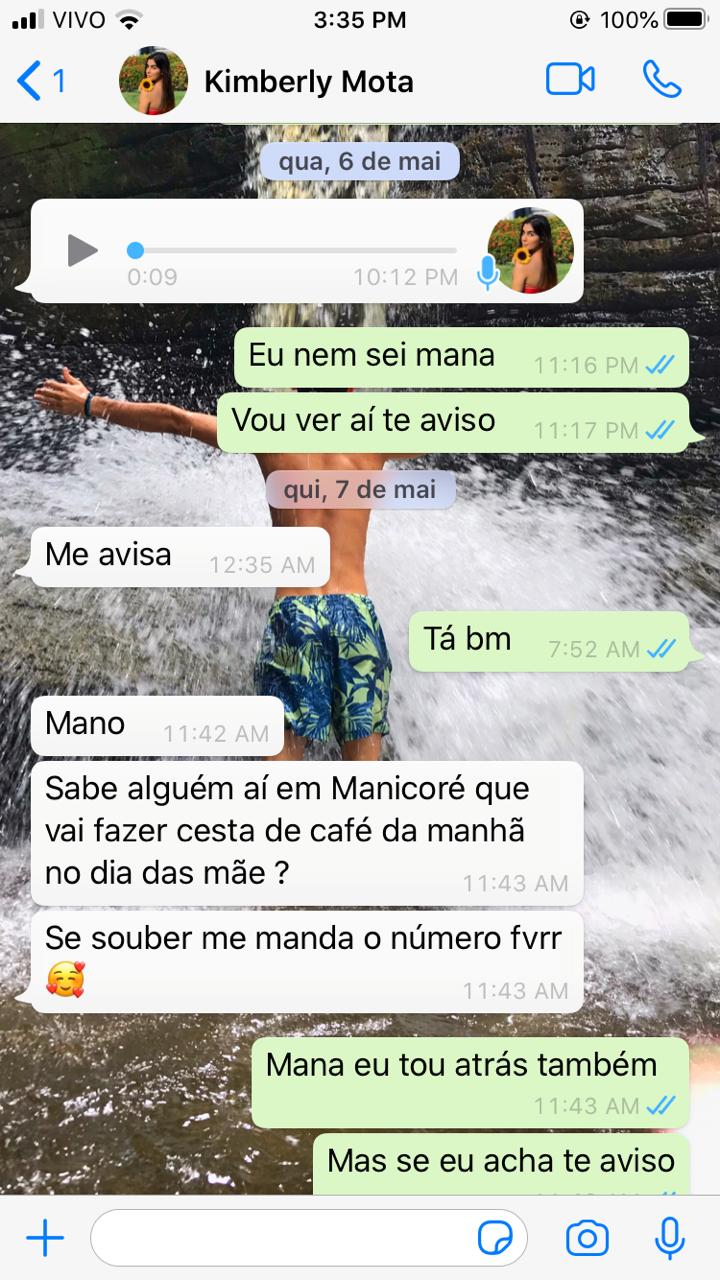This screenshot has height=1280, width=720.
Task: Open the attachment plus menu
Action: [44, 1239]
